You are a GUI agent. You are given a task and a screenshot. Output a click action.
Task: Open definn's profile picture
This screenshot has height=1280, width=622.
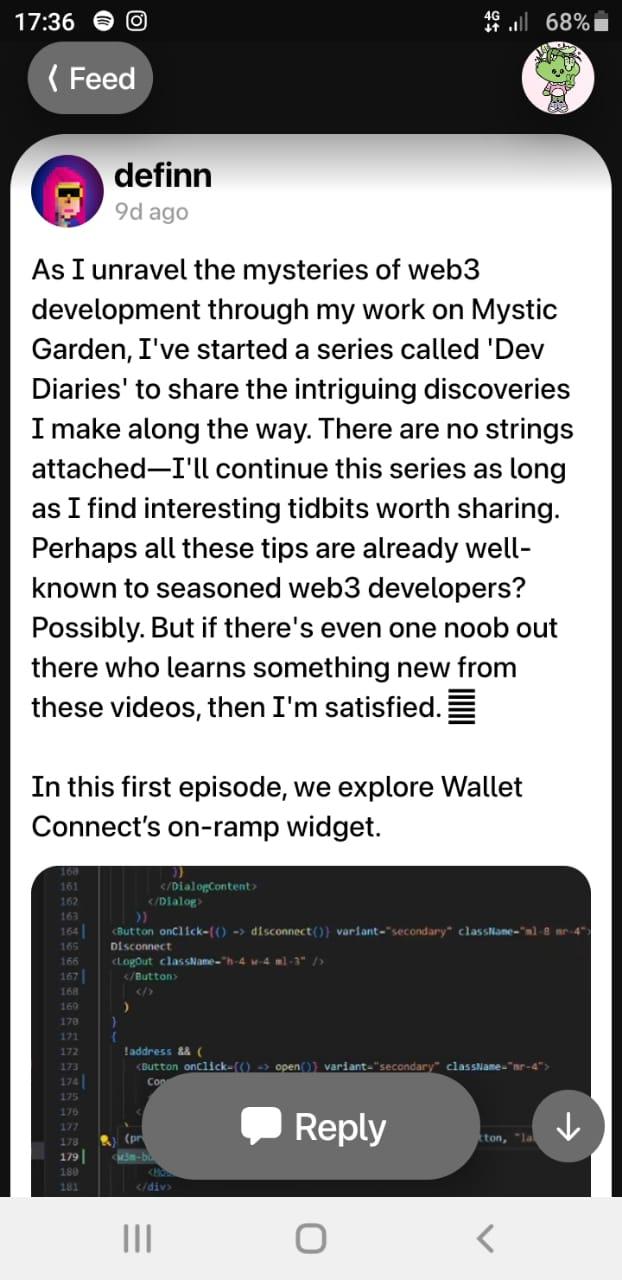(68, 191)
